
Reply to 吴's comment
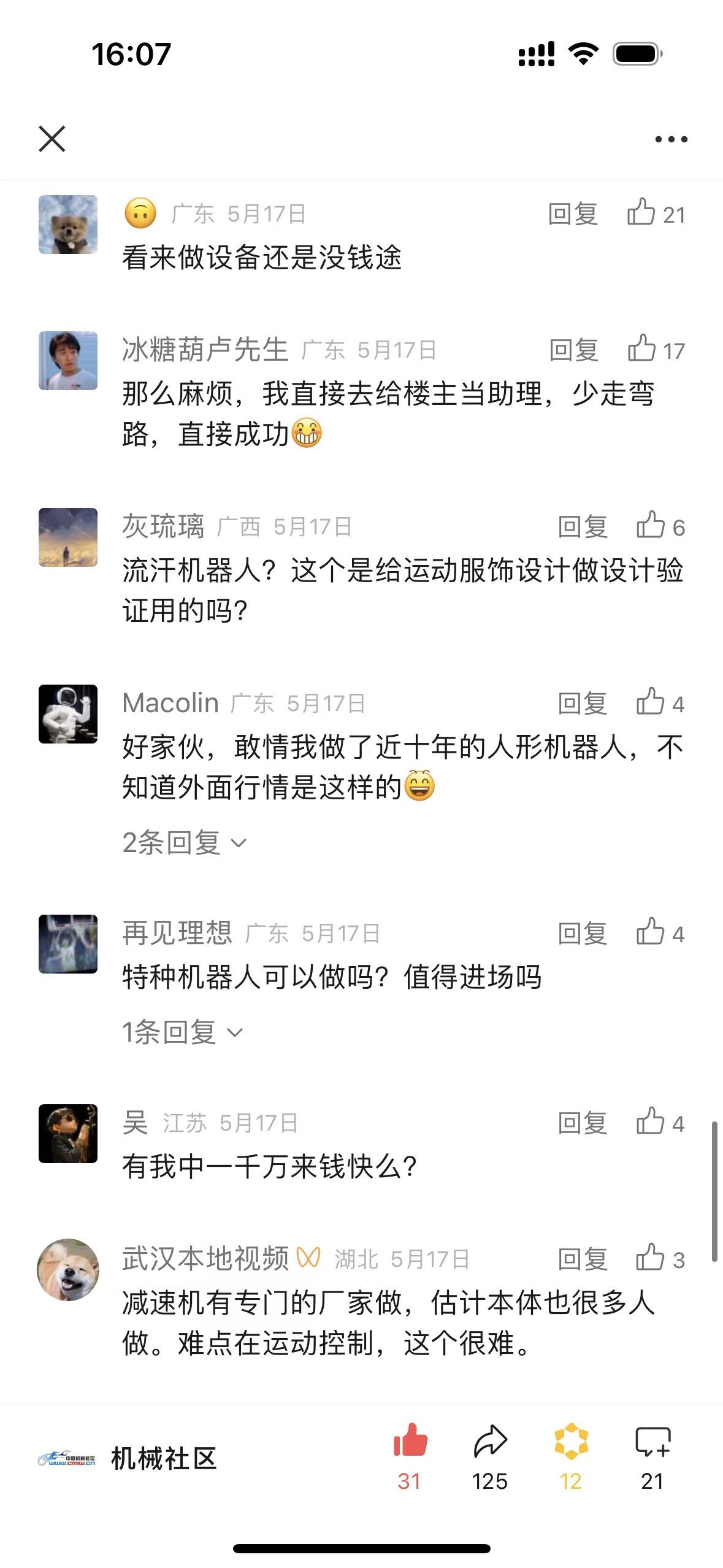[583, 1123]
